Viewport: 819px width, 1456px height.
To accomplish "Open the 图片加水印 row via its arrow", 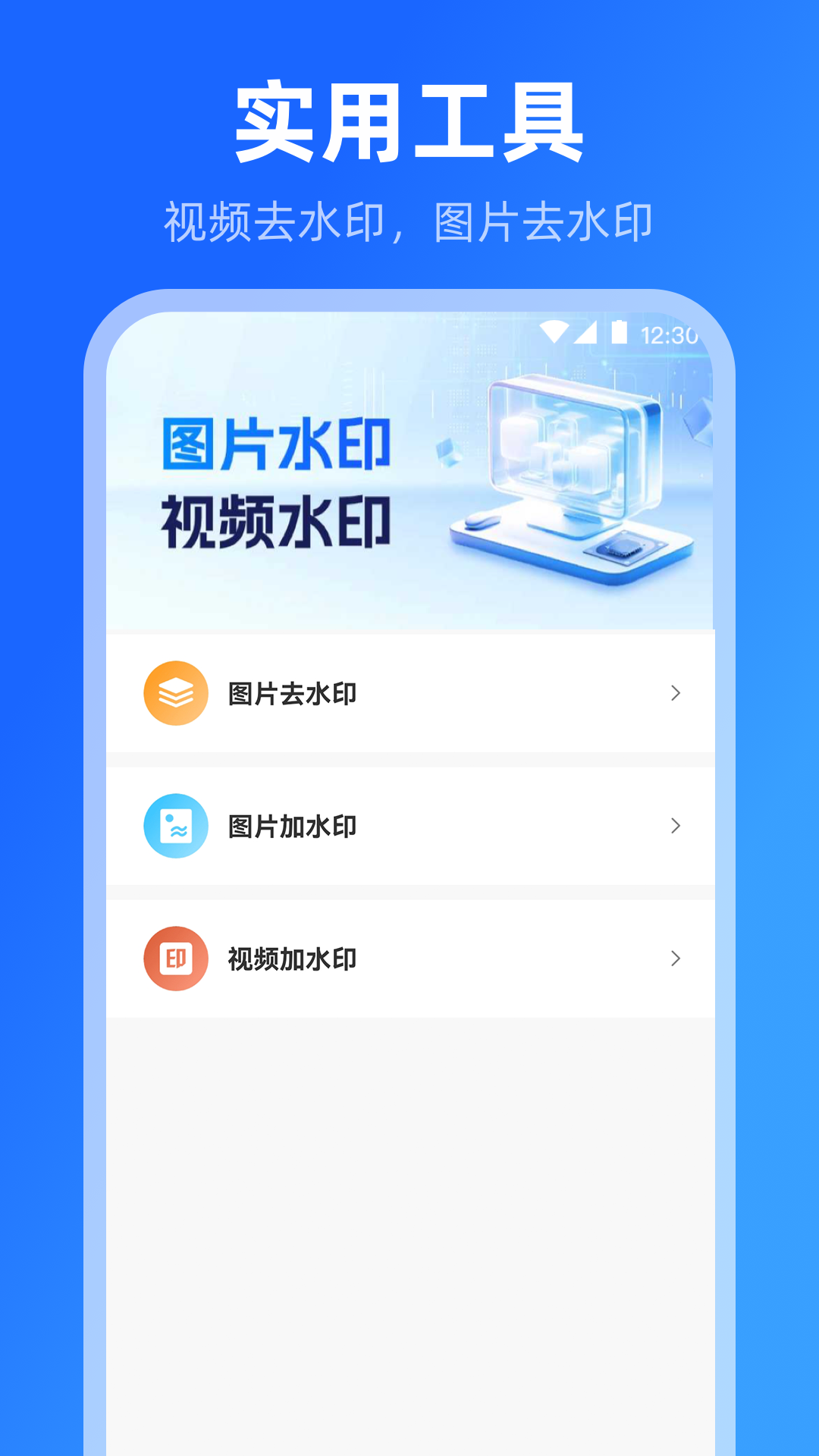I will click(x=674, y=826).
